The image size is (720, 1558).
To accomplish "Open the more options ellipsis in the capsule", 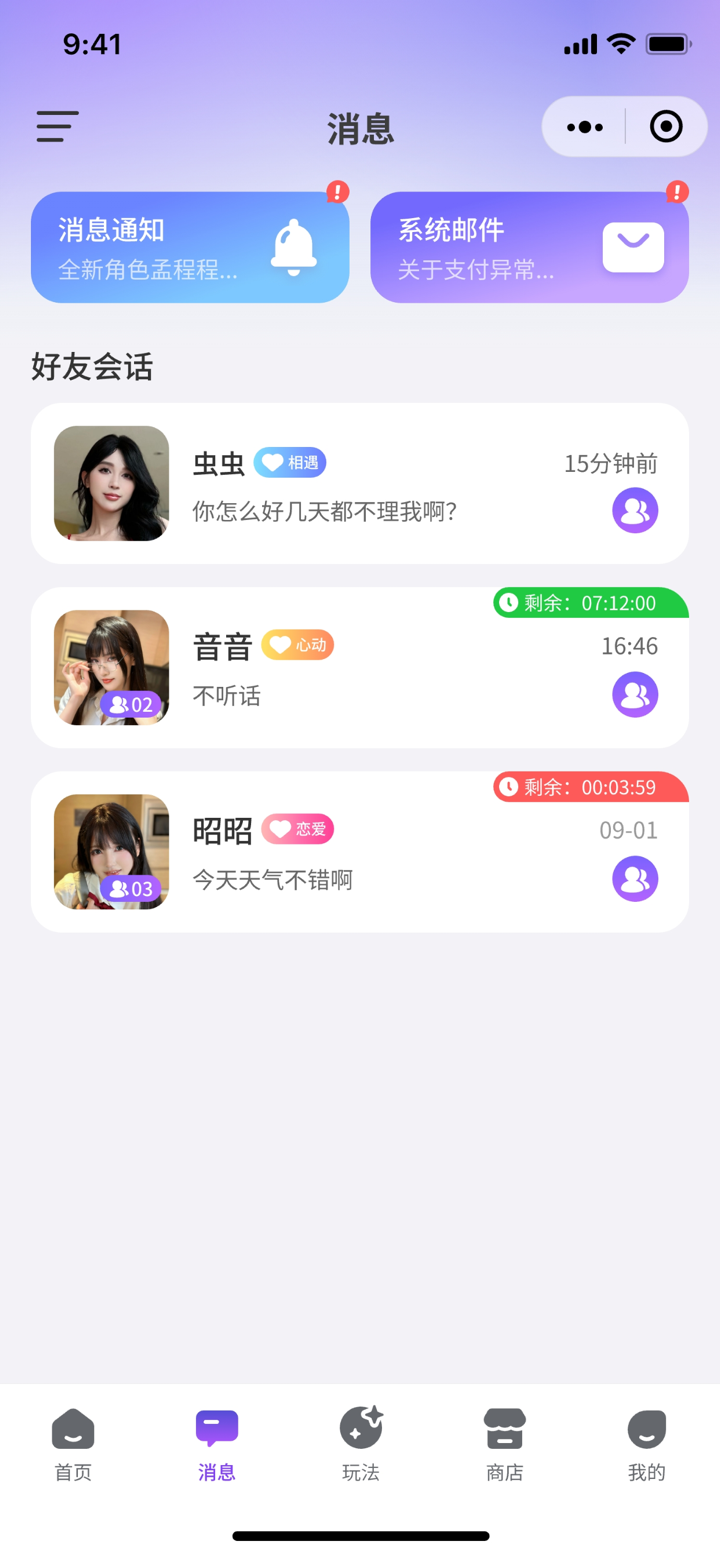I will pyautogui.click(x=584, y=126).
